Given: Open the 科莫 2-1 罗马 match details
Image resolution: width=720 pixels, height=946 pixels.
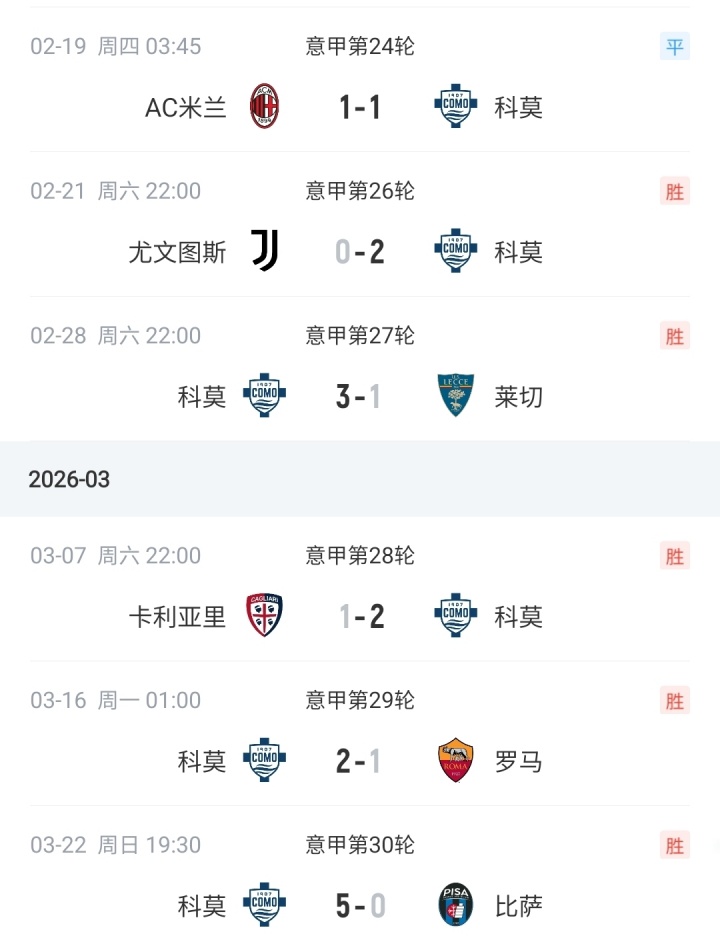Looking at the screenshot, I should coord(360,761).
